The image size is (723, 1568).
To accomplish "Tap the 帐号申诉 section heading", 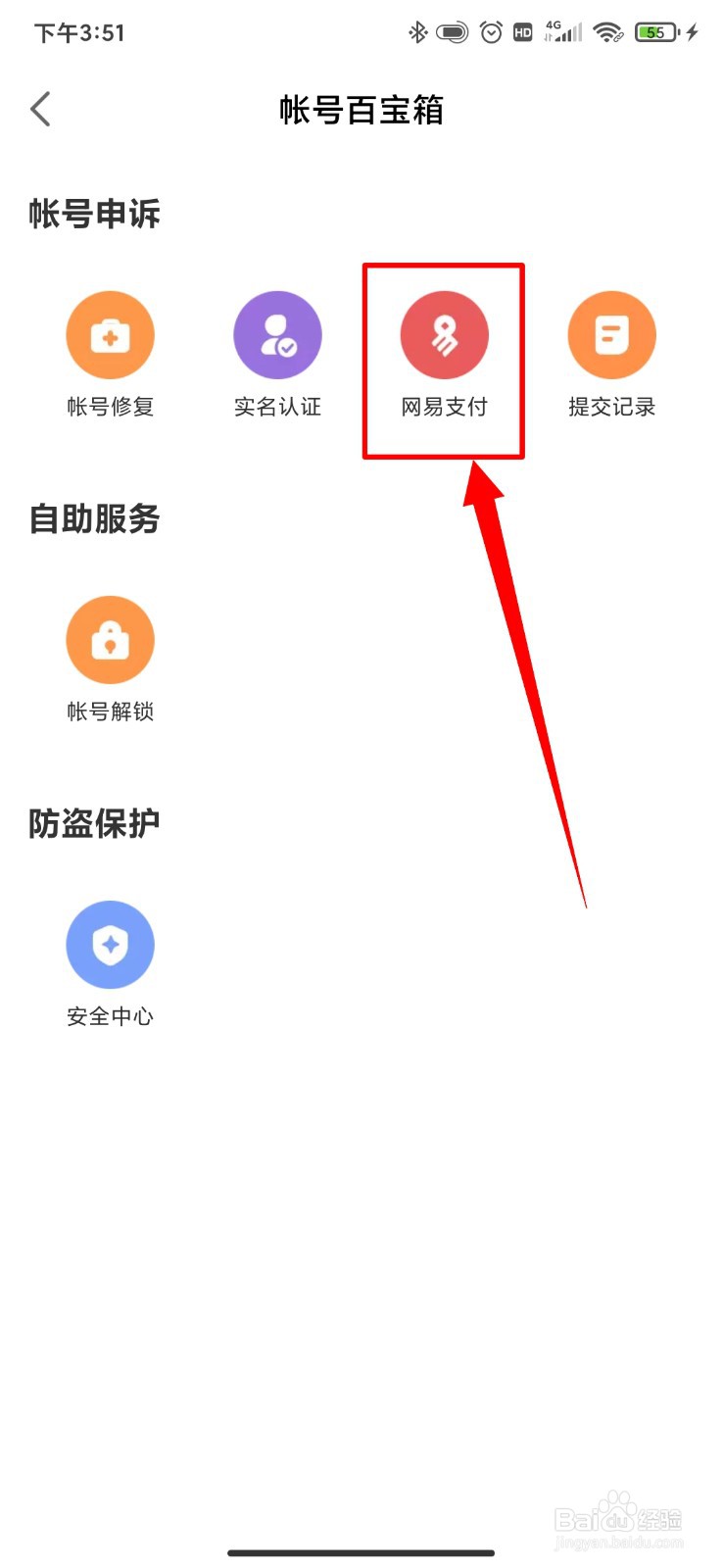I will (94, 214).
